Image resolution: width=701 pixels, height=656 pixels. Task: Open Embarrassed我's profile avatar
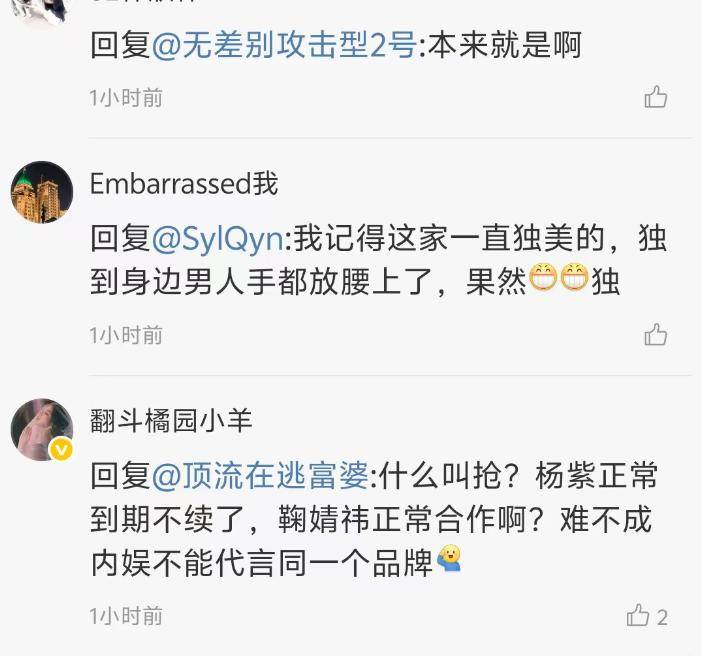tap(42, 192)
